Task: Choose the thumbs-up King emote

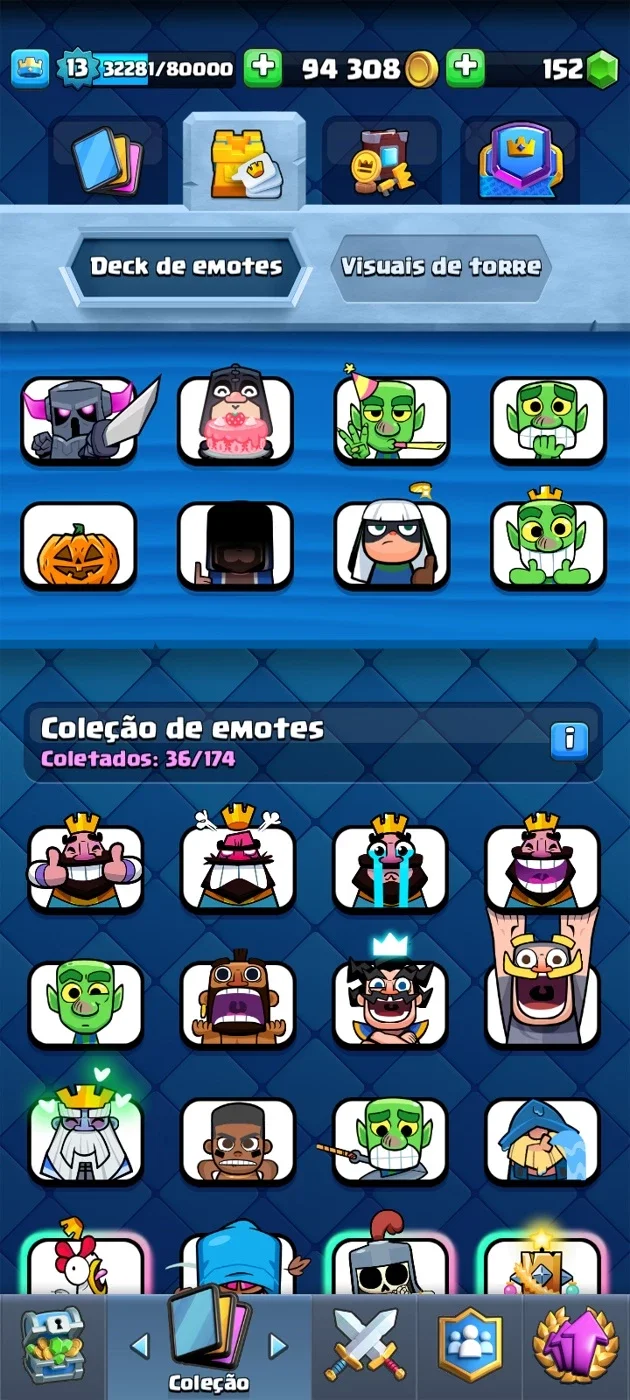Action: [x=85, y=867]
